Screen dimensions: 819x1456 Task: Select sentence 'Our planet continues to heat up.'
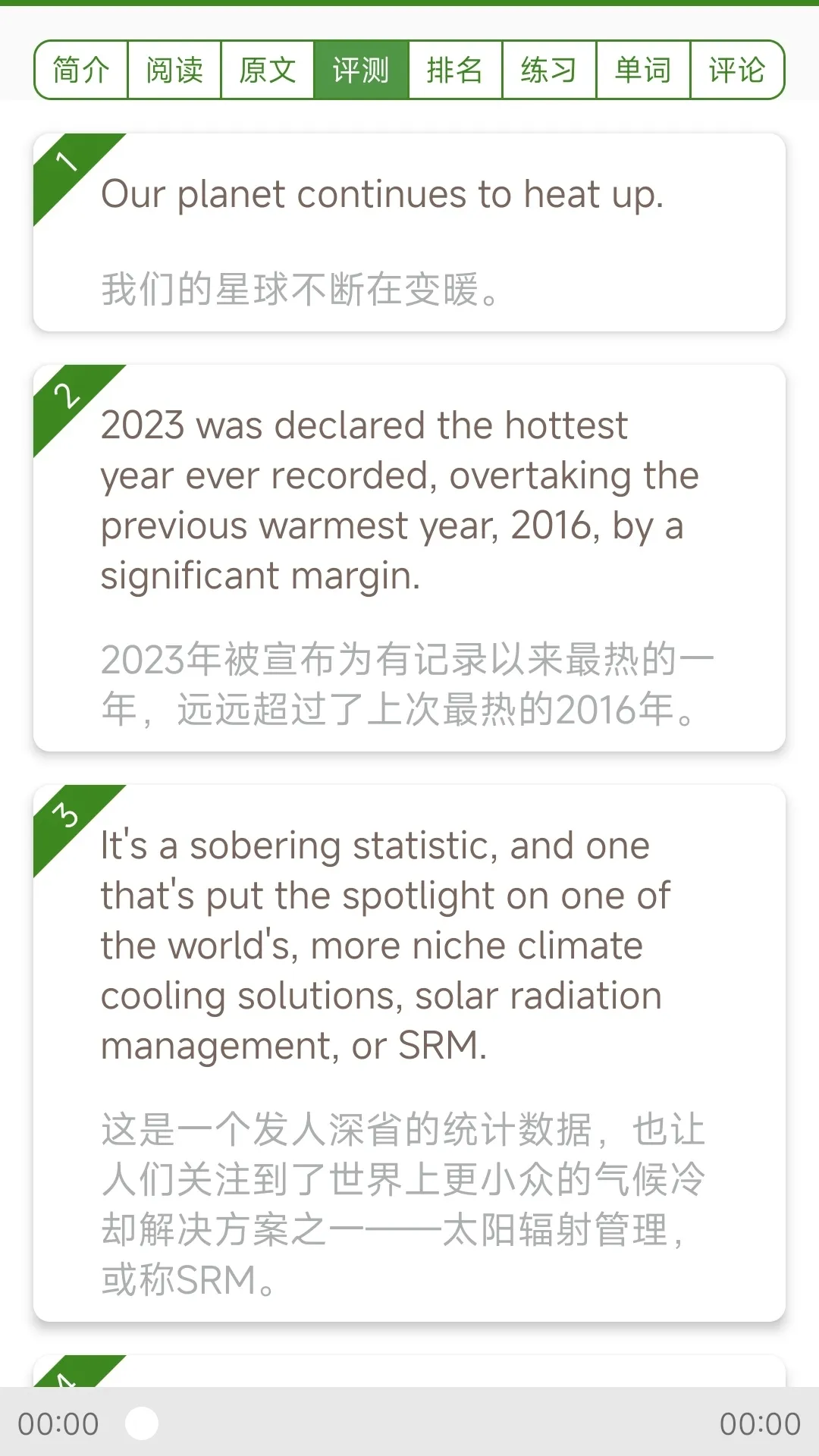tap(383, 194)
